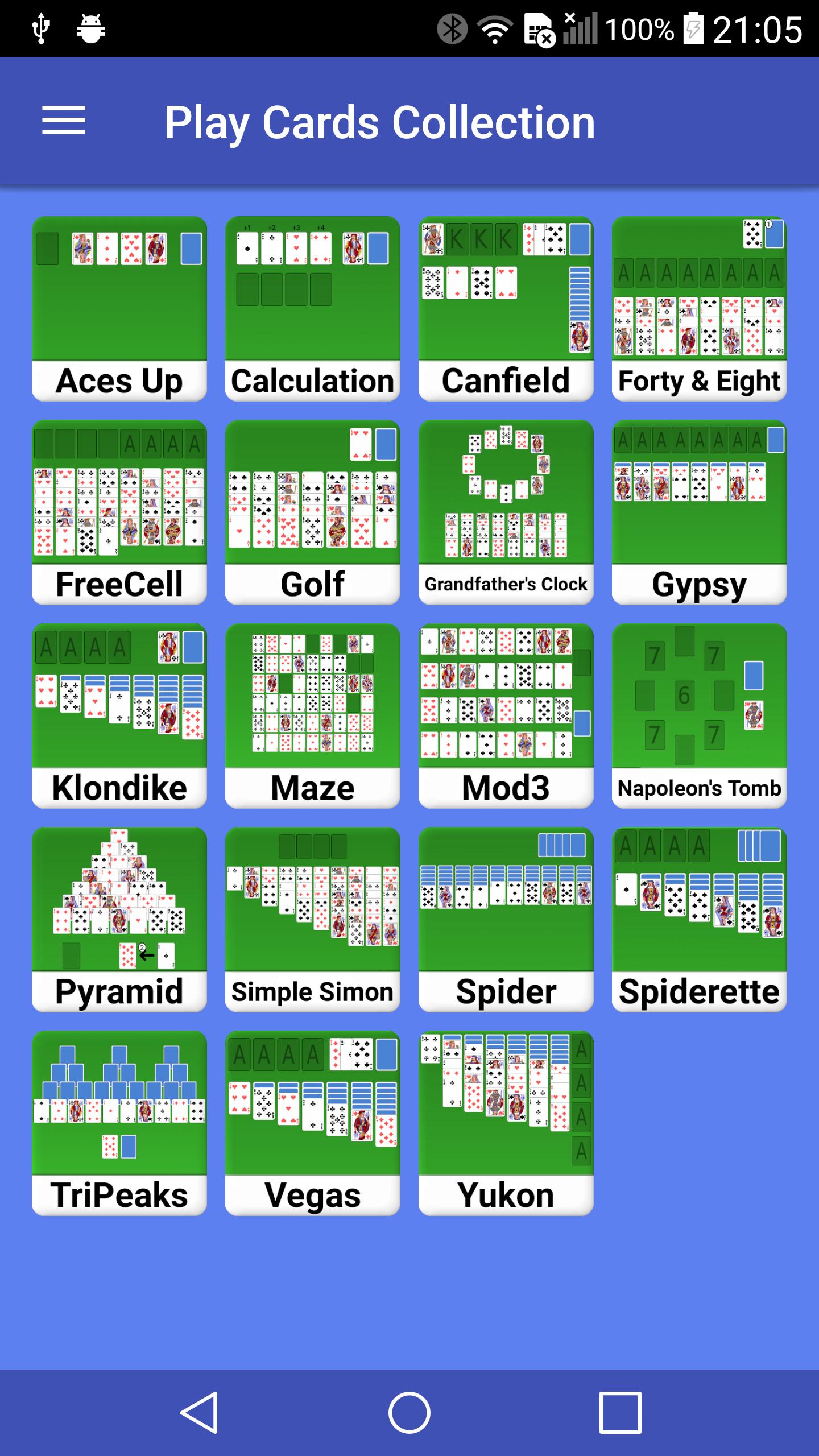
Task: Open the Golf game
Action: coord(312,512)
